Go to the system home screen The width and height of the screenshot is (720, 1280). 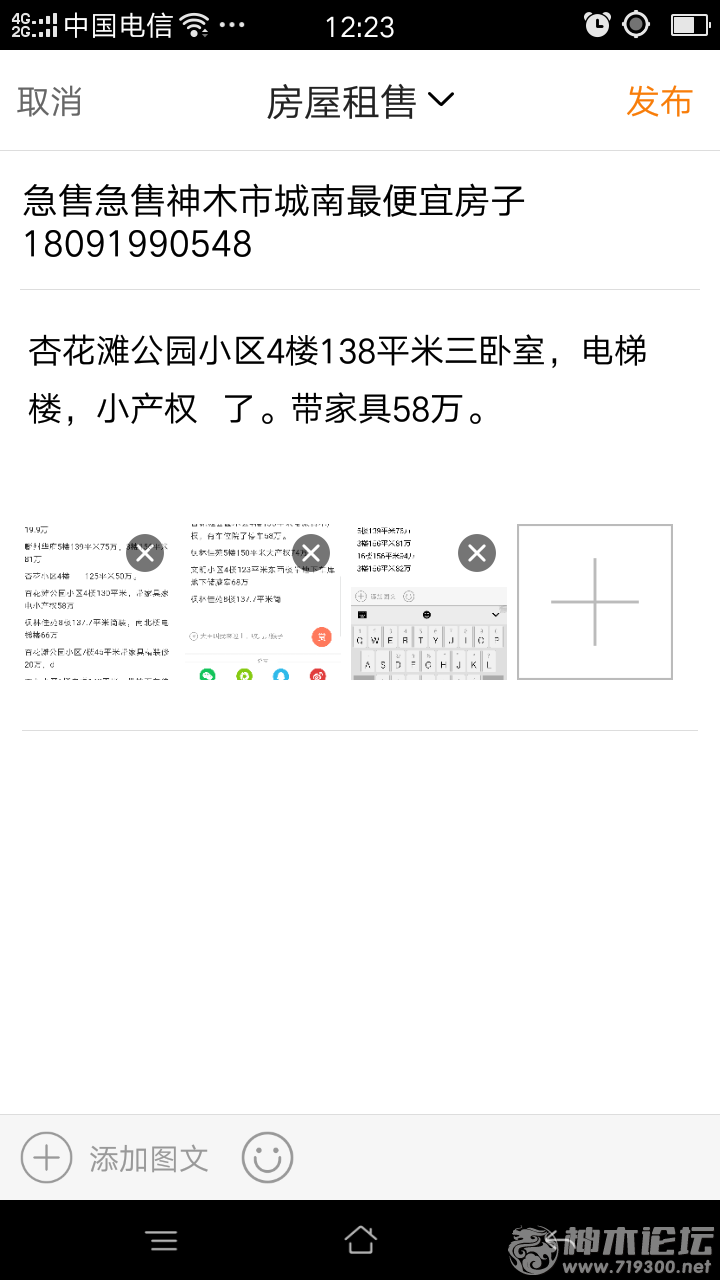pyautogui.click(x=360, y=1240)
